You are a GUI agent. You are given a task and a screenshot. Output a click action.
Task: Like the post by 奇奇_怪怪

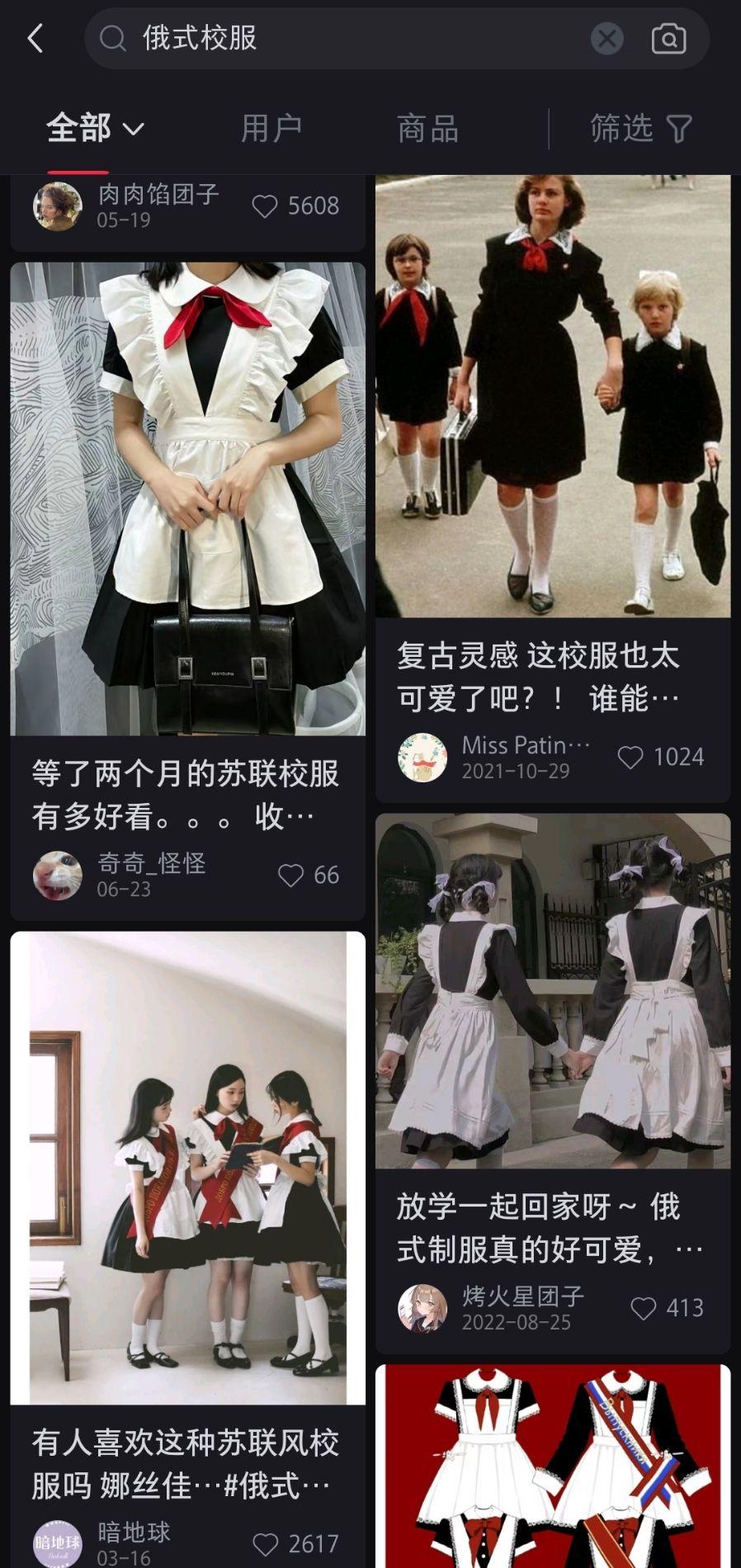click(x=309, y=875)
